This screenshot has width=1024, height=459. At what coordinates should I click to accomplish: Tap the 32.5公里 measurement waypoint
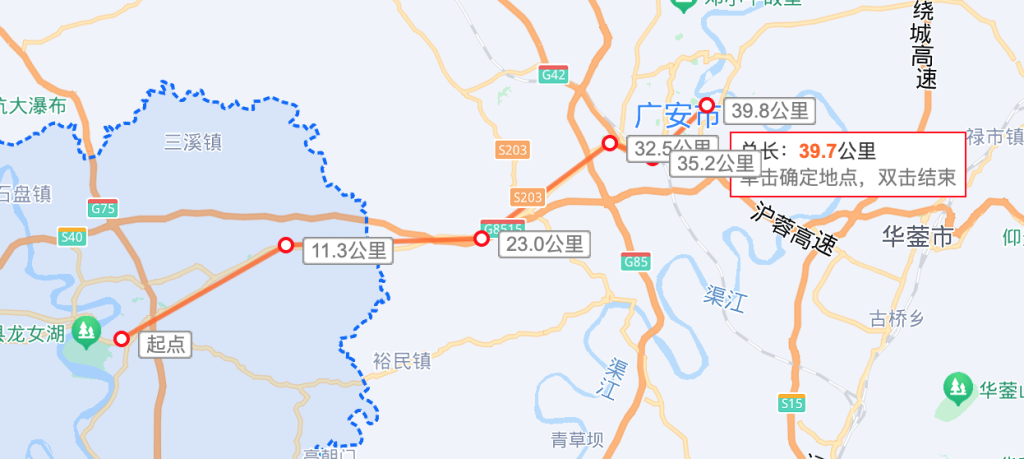click(x=609, y=143)
